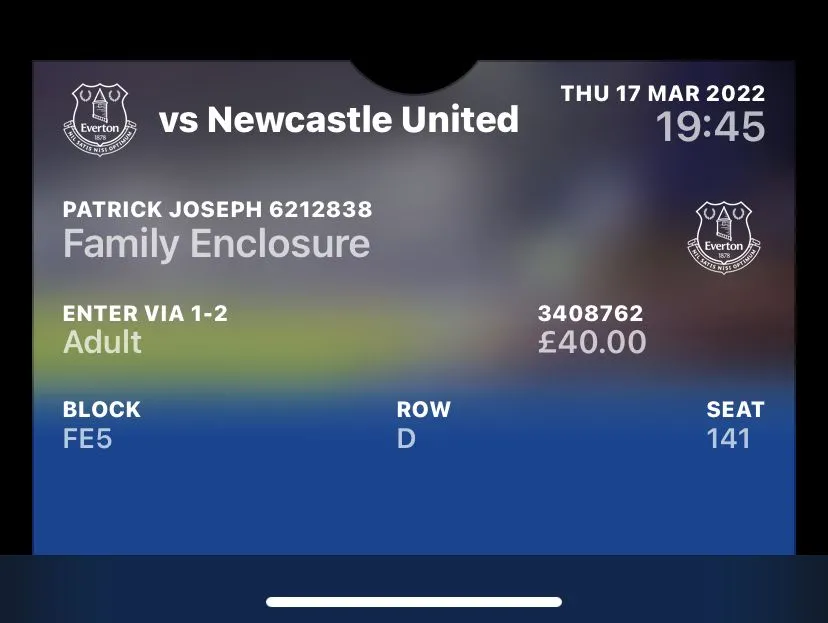Open the Everton vs Newcastle United ticket pass
The image size is (828, 623).
pyautogui.click(x=413, y=300)
